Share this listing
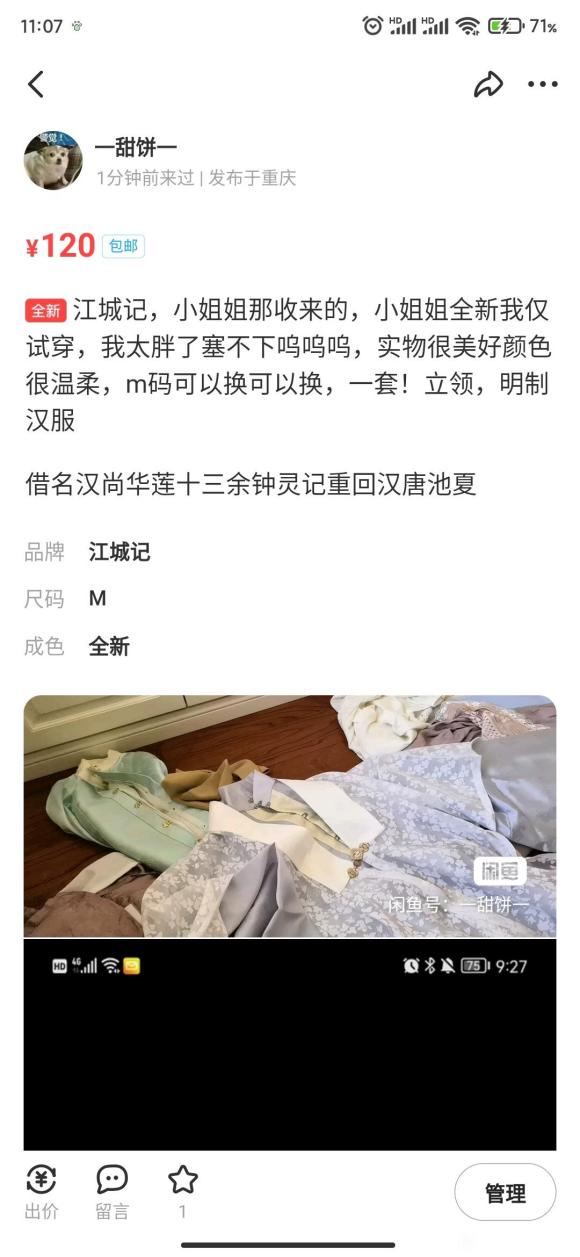The image size is (580, 1257). tap(488, 85)
